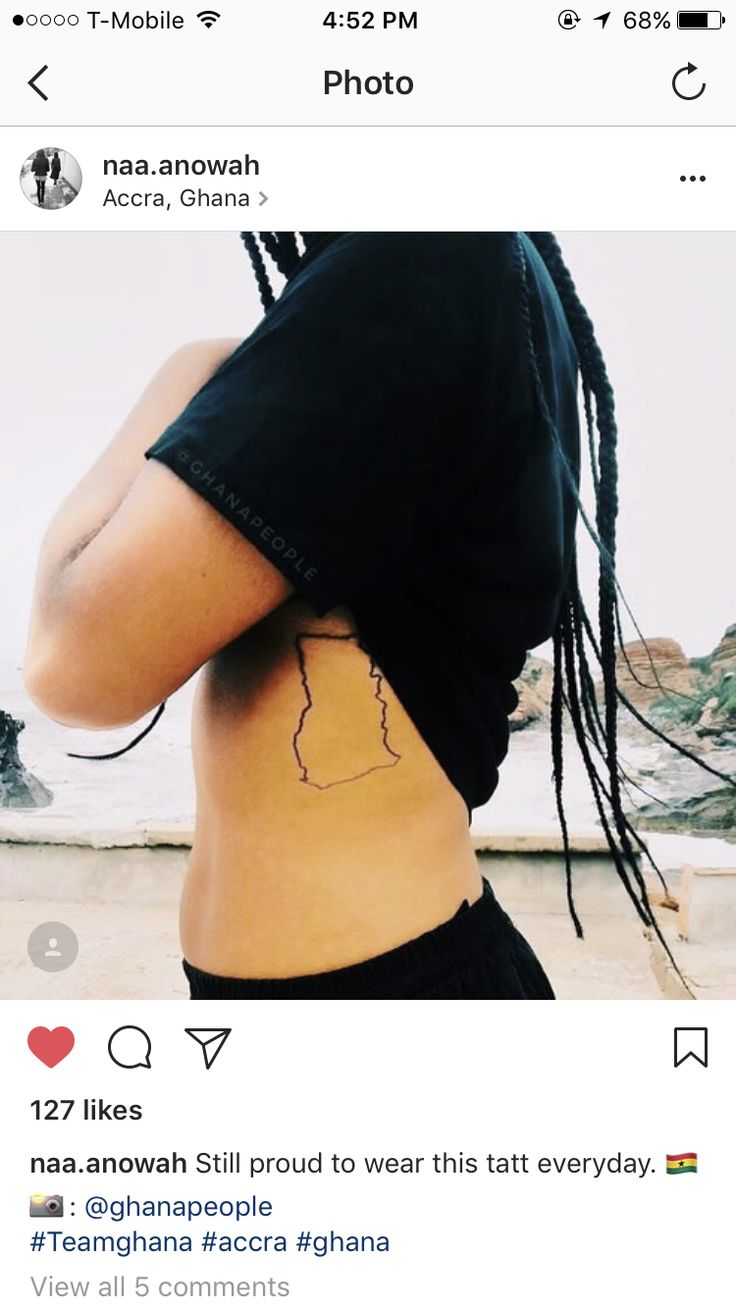Open post options with the three-dot menu
Viewport: 736px width, 1309px height.
pos(692,178)
